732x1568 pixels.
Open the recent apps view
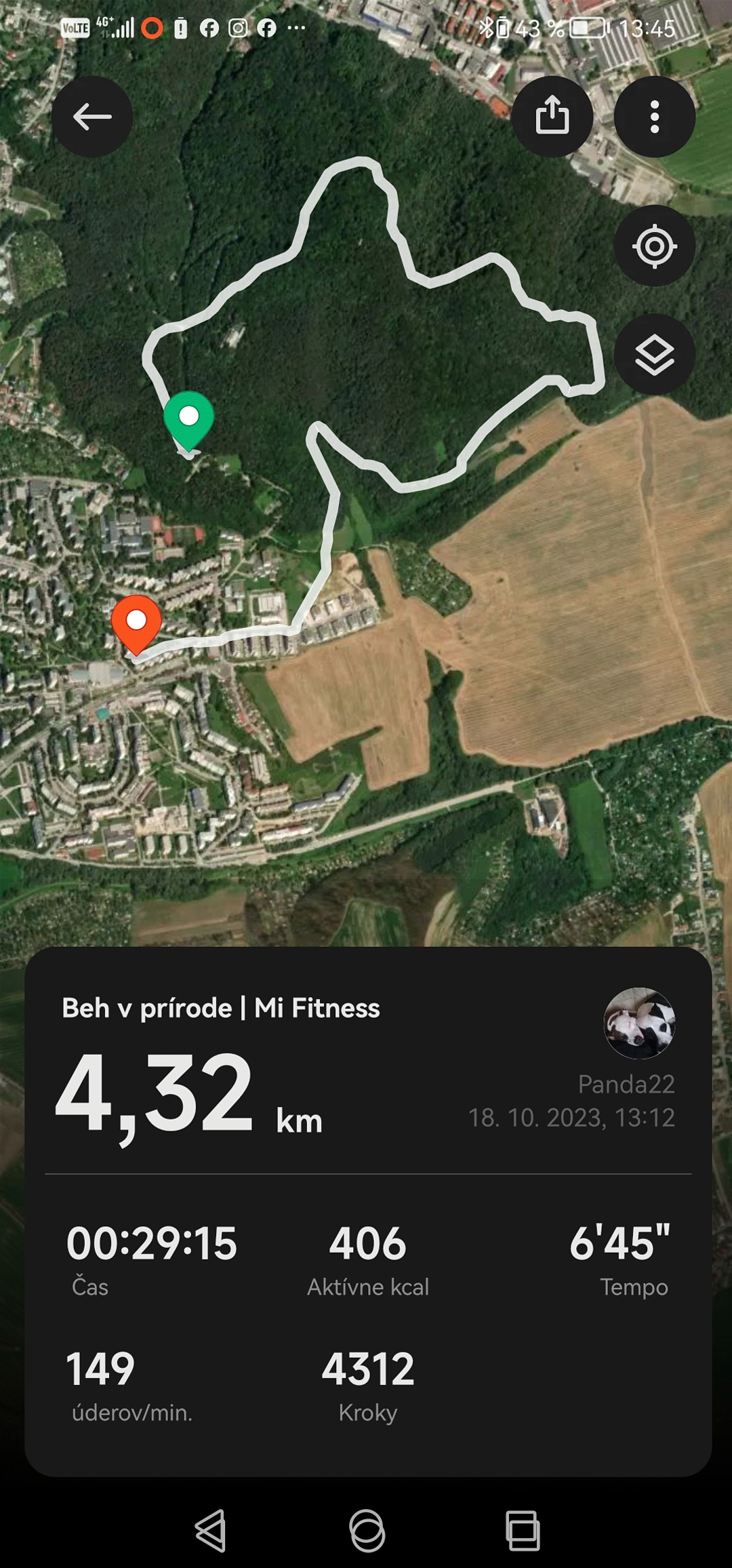pyautogui.click(x=523, y=1531)
